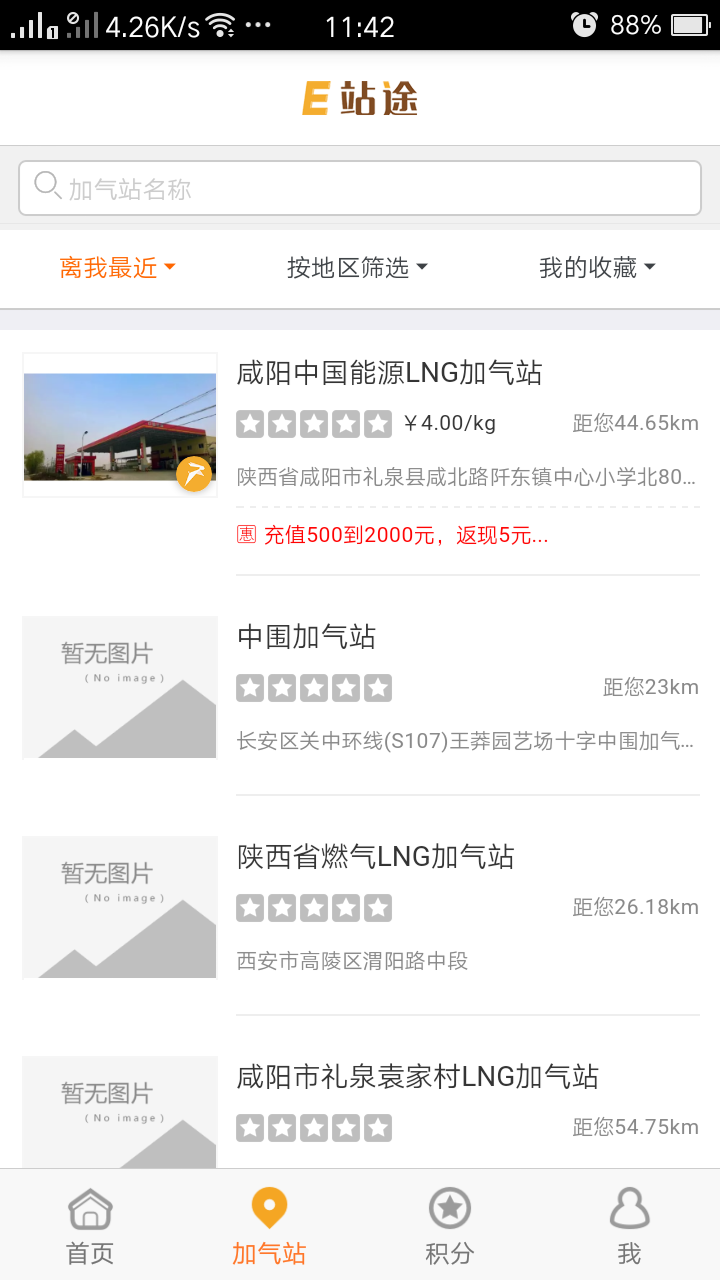Go to the 首页 tab
The width and height of the screenshot is (720, 1280).
(90, 1226)
